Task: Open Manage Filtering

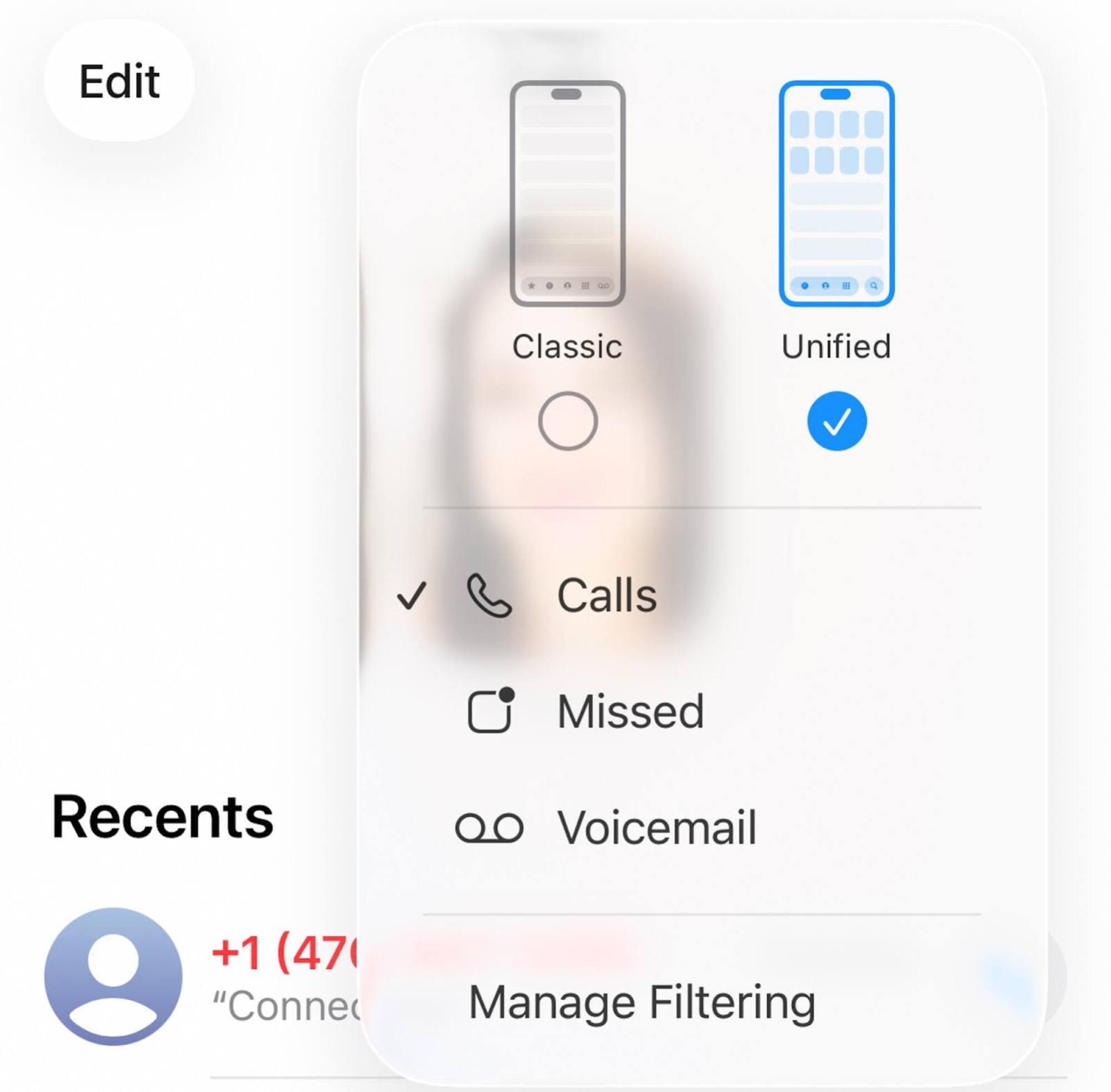Action: pyautogui.click(x=642, y=1003)
